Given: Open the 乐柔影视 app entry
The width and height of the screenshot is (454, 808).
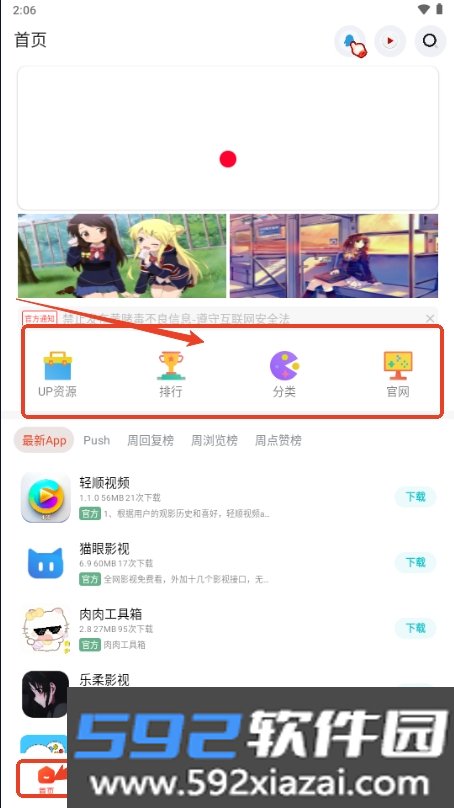Looking at the screenshot, I should click(104, 680).
